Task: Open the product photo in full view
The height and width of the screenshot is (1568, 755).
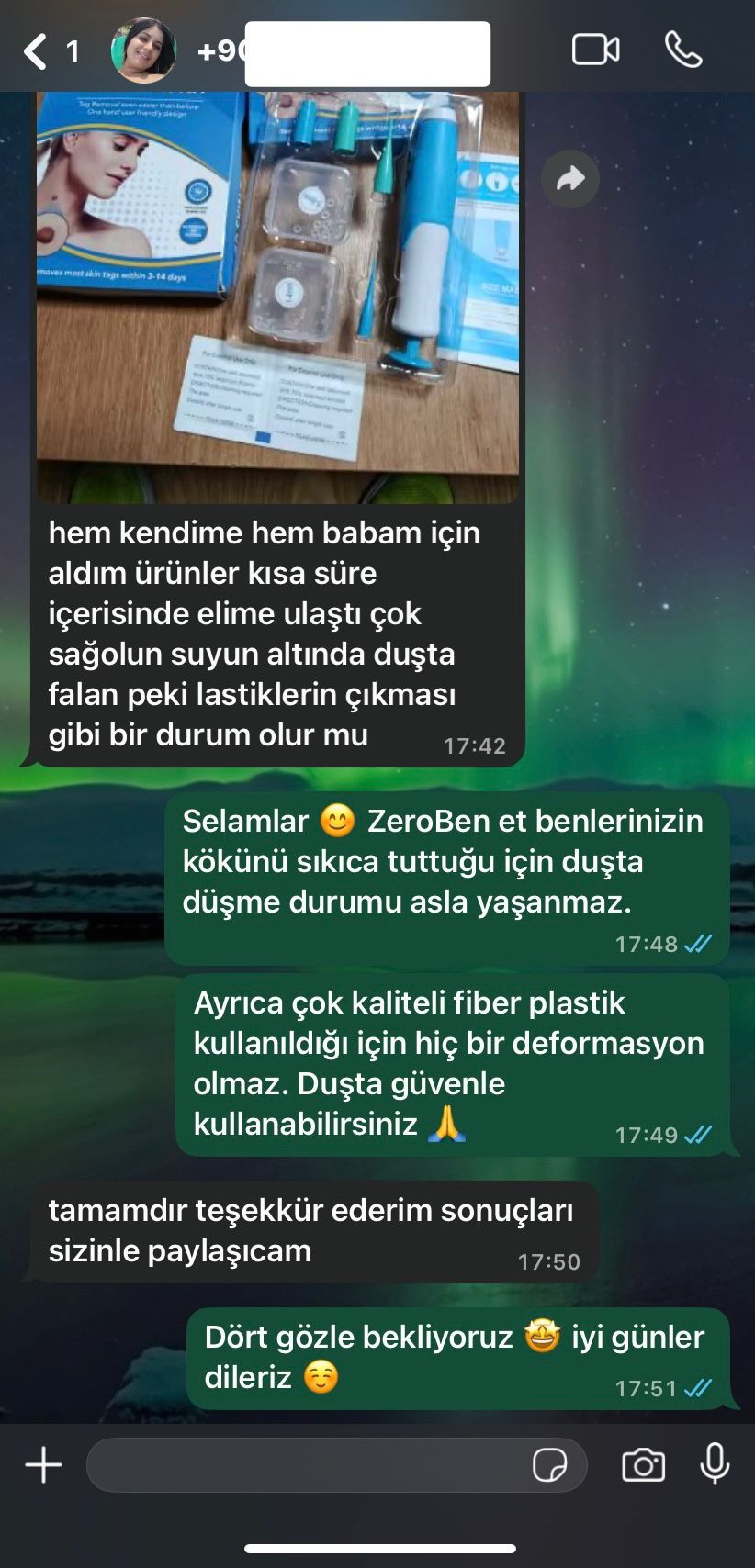Action: 276,294
